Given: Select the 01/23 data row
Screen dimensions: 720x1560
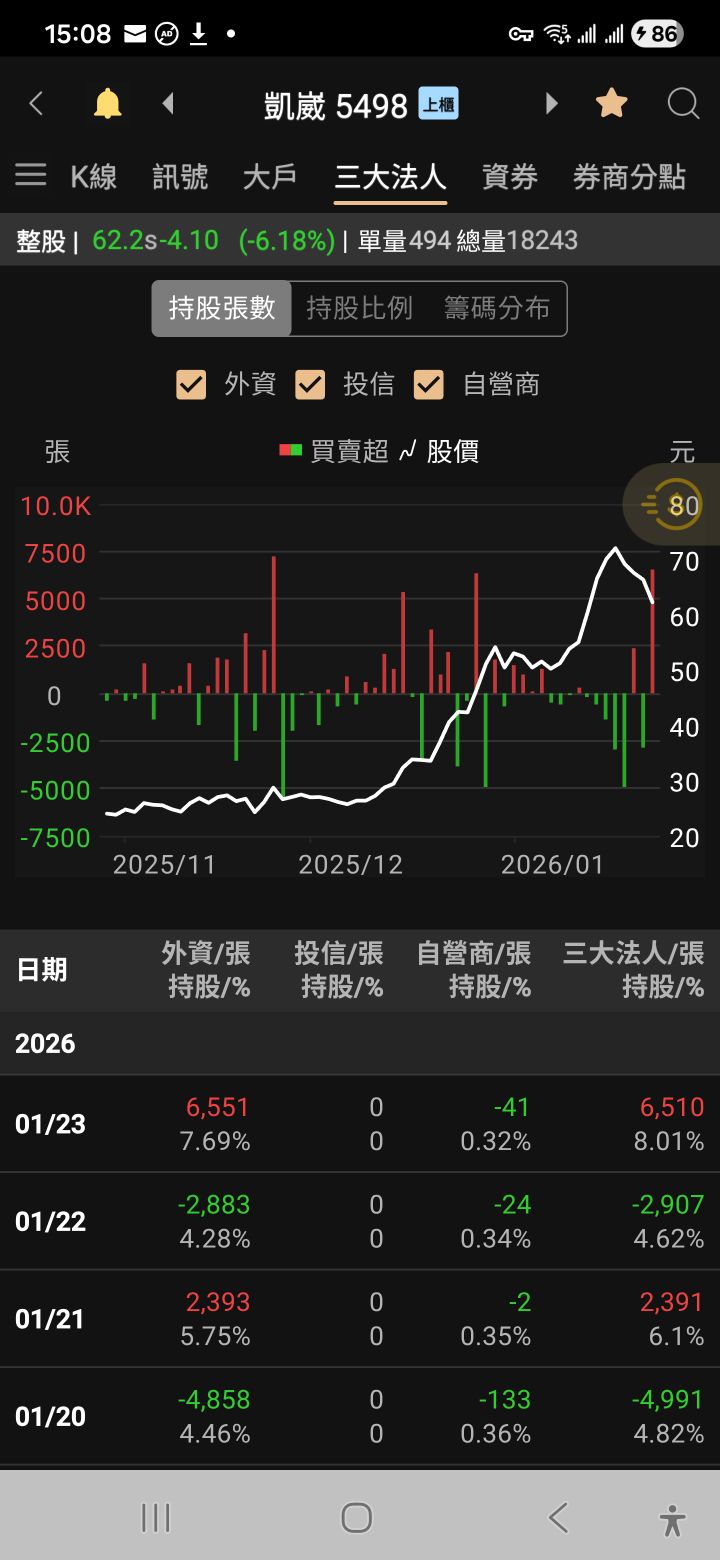Looking at the screenshot, I should point(360,1122).
